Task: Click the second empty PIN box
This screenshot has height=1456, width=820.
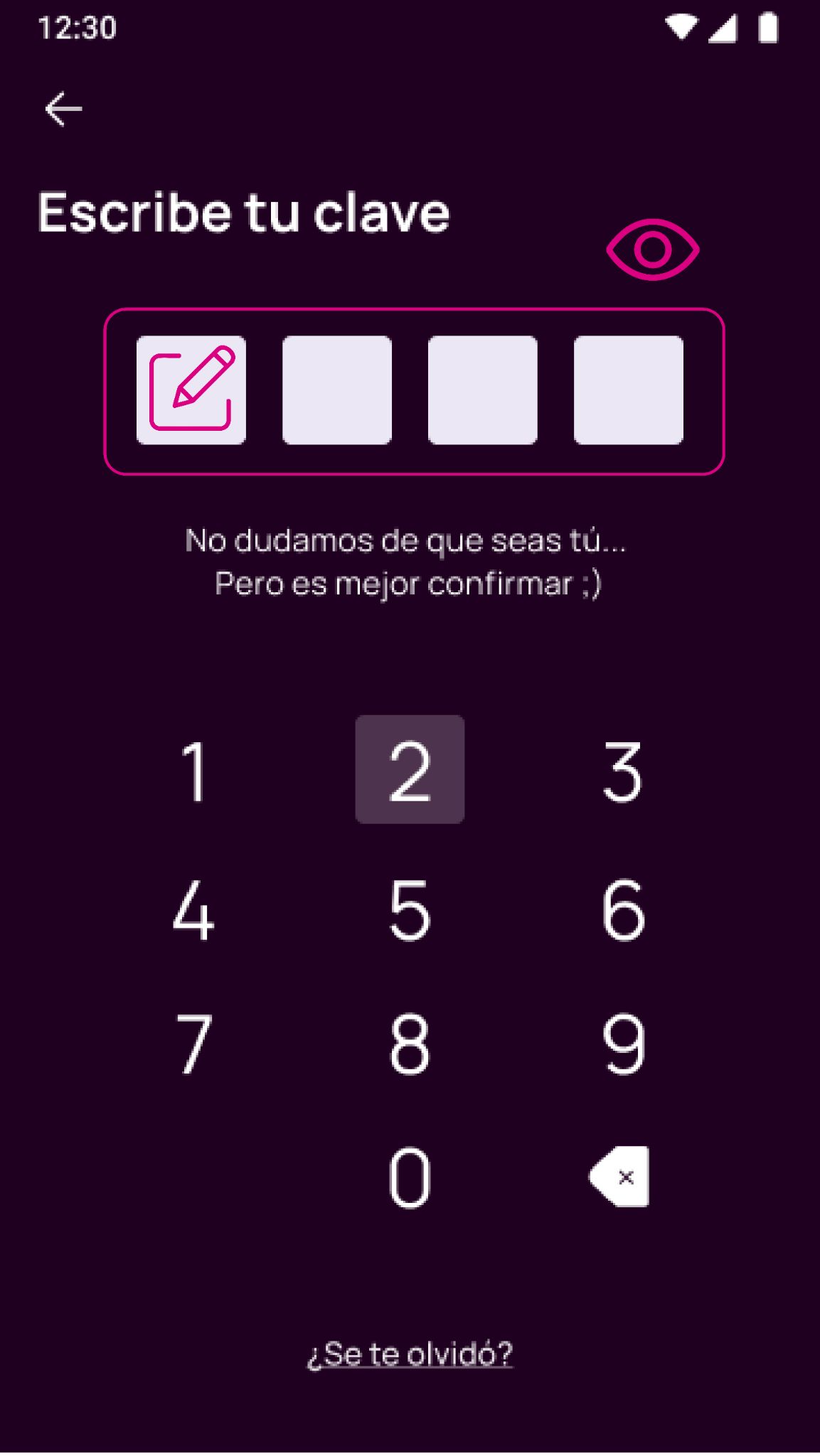Action: point(338,390)
